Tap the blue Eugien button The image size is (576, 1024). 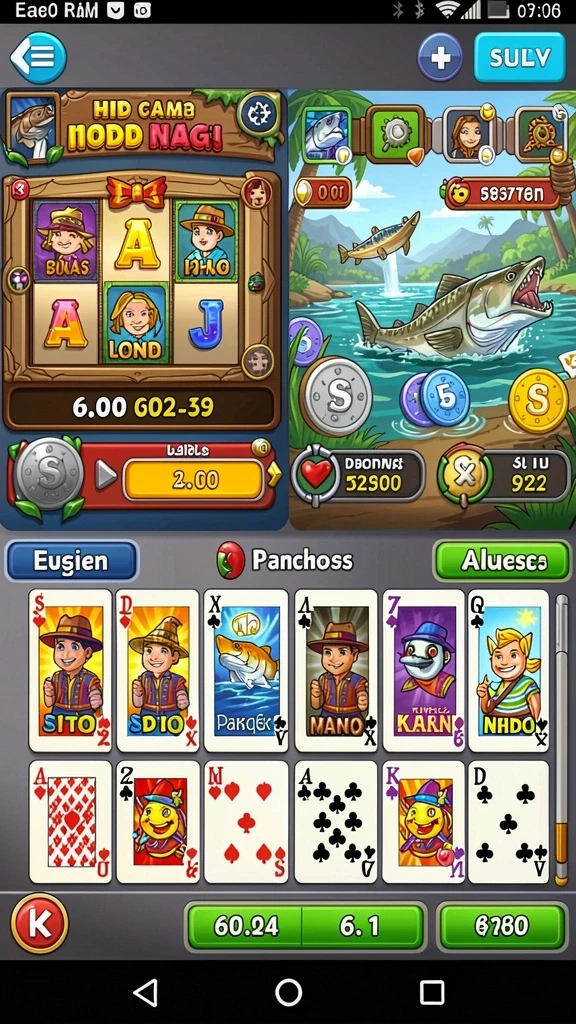click(72, 560)
